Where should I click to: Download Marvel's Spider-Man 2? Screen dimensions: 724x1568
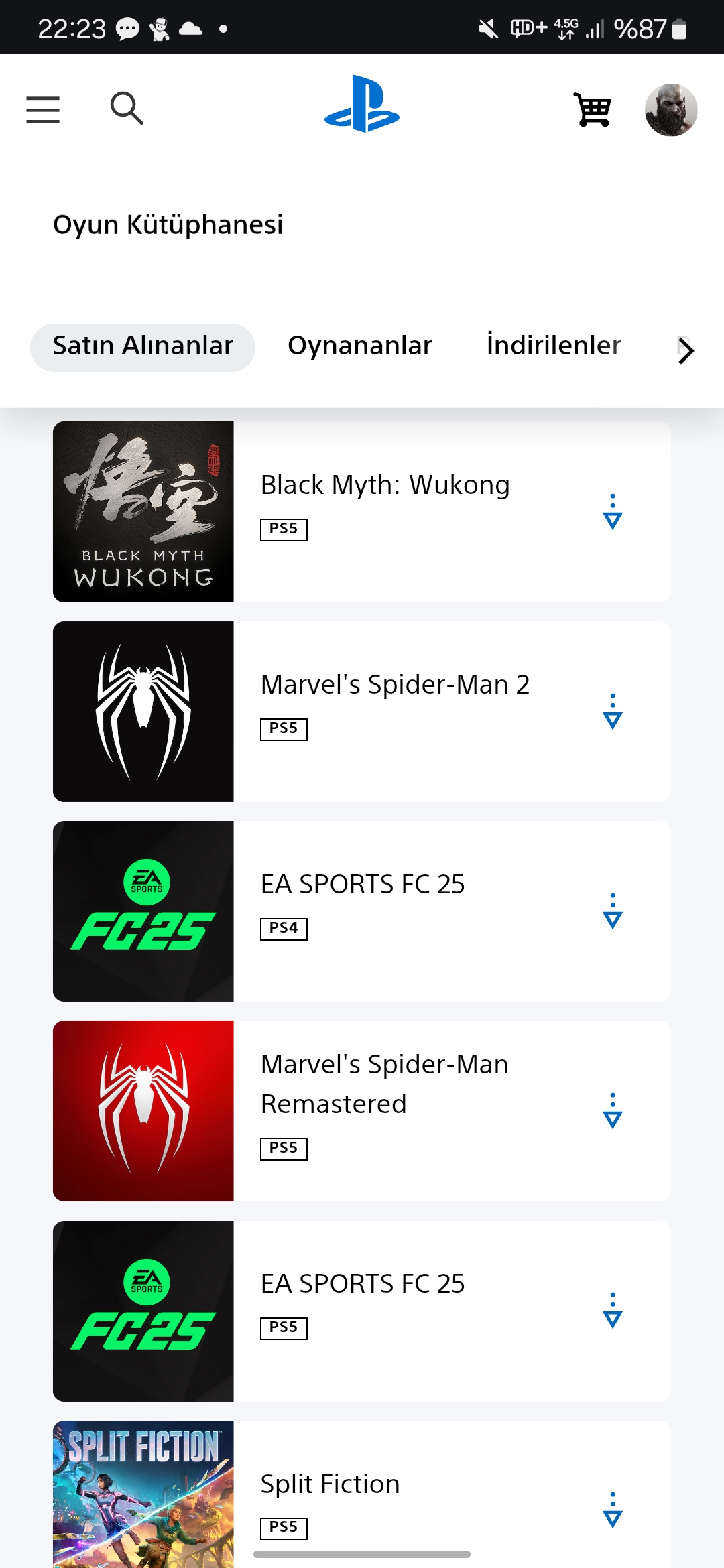pyautogui.click(x=613, y=712)
